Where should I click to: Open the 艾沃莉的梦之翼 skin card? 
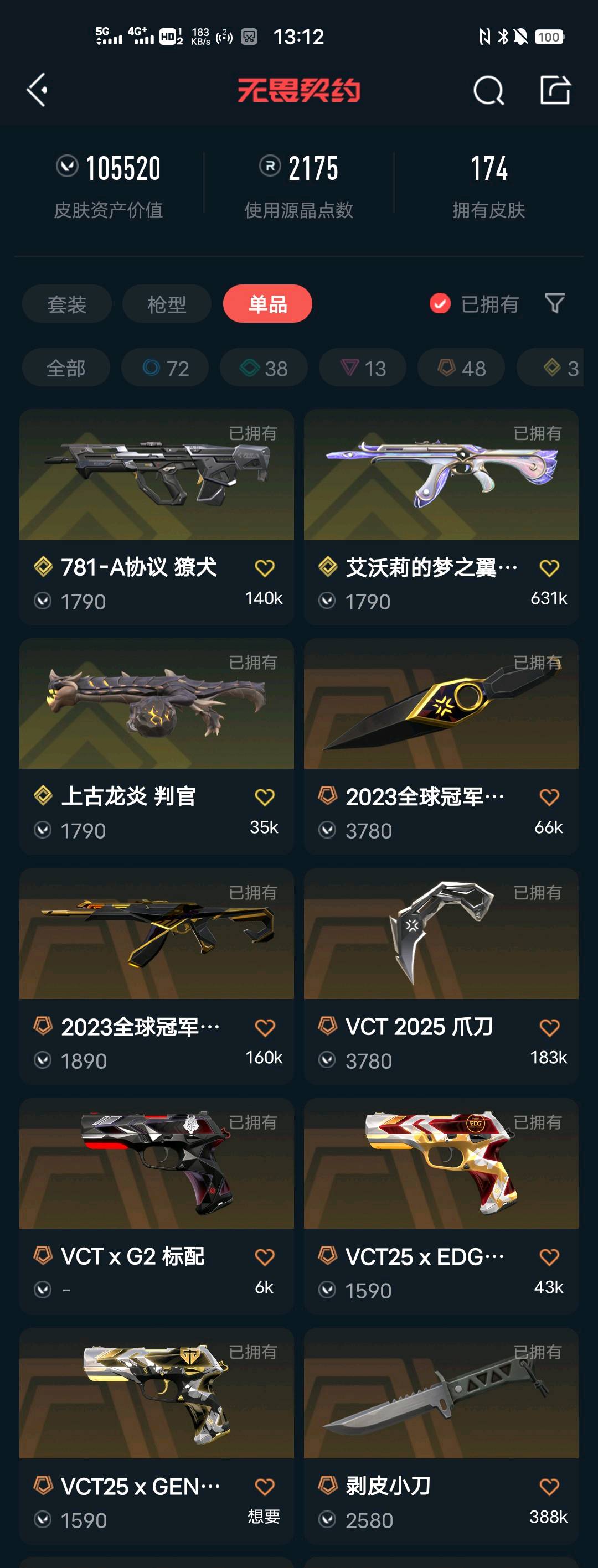click(x=441, y=475)
